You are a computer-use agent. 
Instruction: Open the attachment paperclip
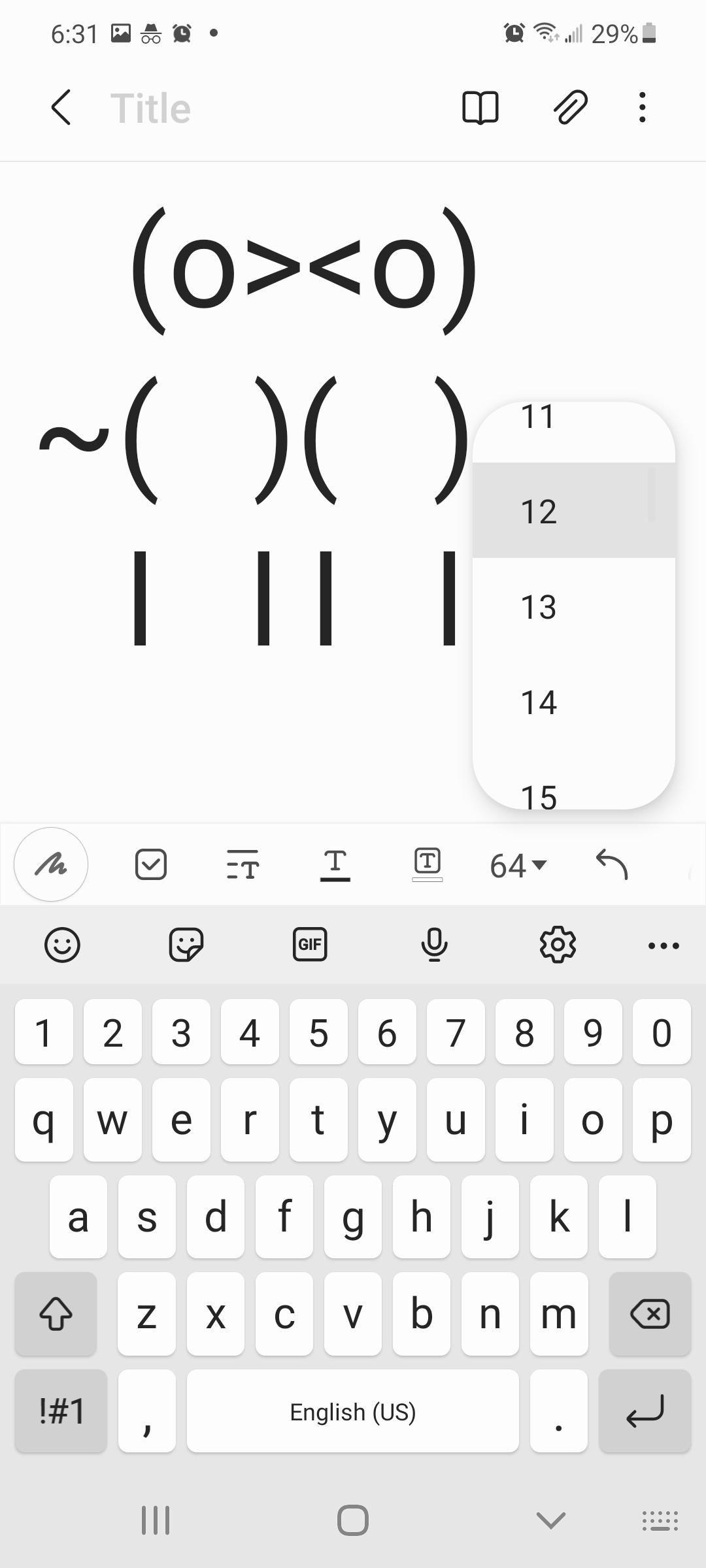pos(569,107)
